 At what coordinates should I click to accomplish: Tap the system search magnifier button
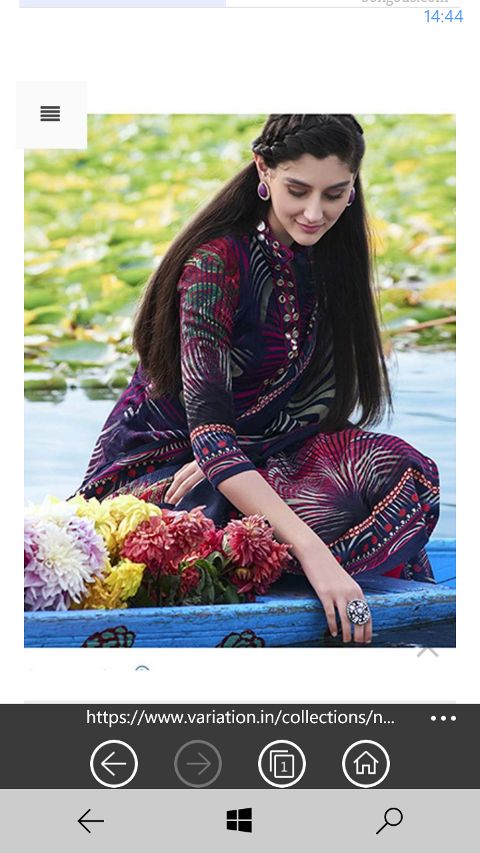pos(390,820)
